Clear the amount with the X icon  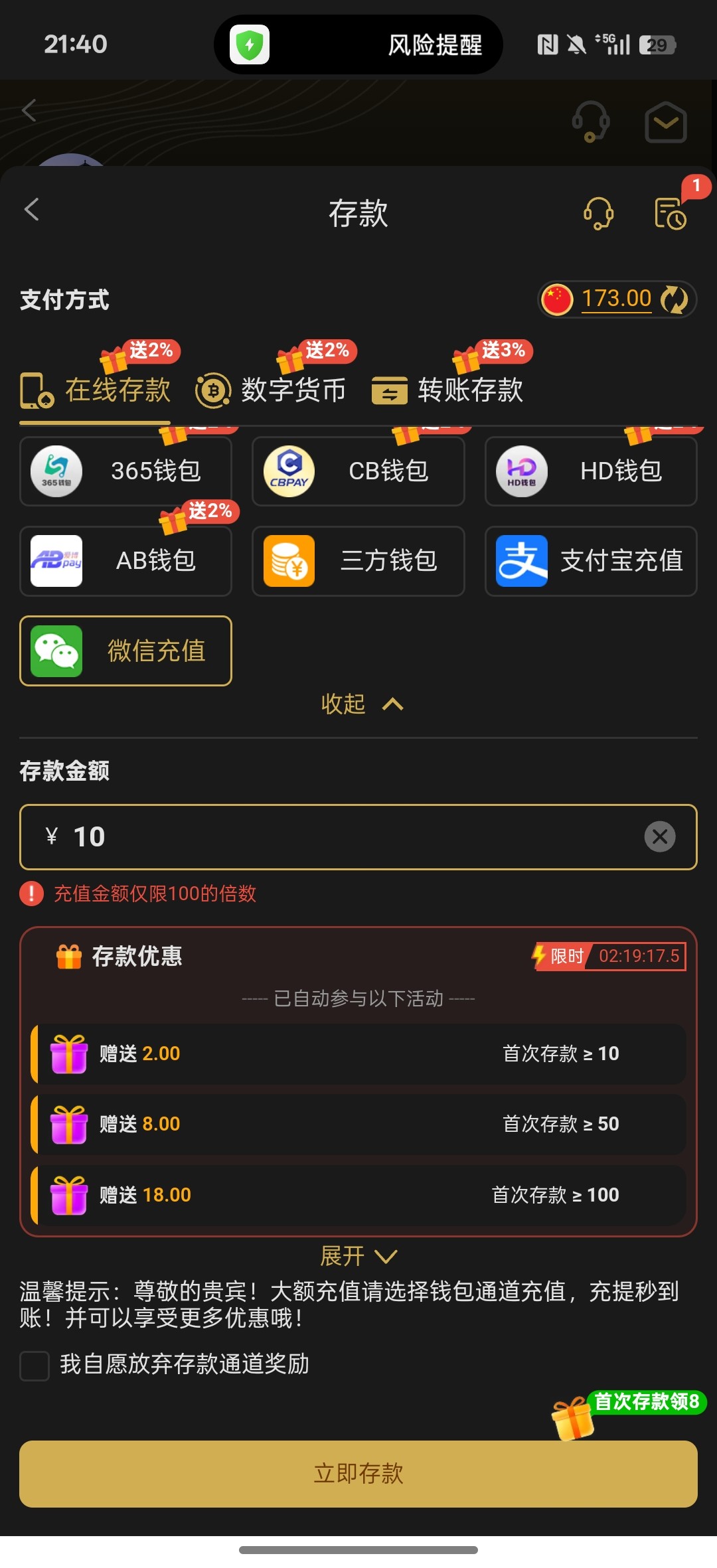(659, 836)
